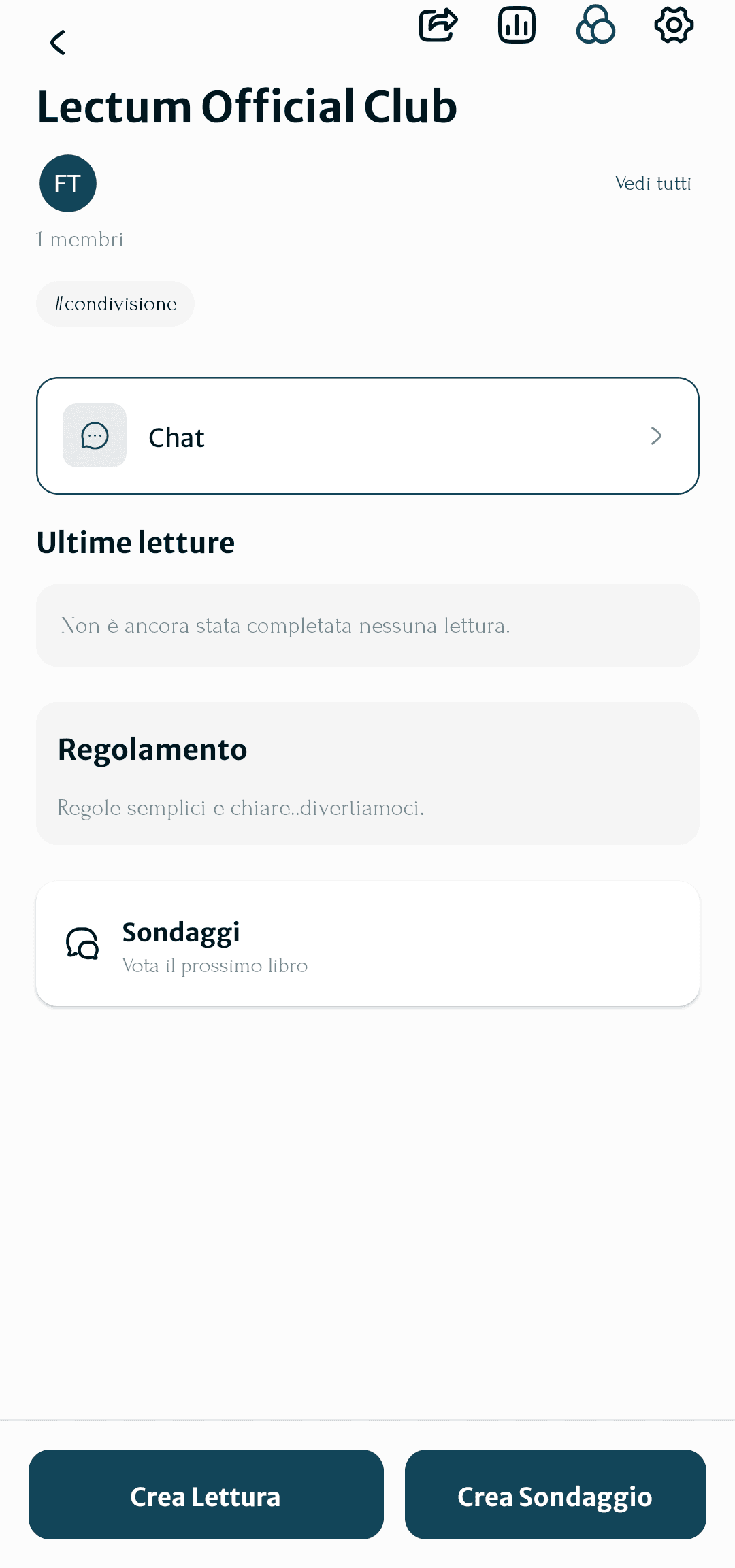Open the Regolamento card
This screenshot has height=1568, width=735.
[x=367, y=773]
